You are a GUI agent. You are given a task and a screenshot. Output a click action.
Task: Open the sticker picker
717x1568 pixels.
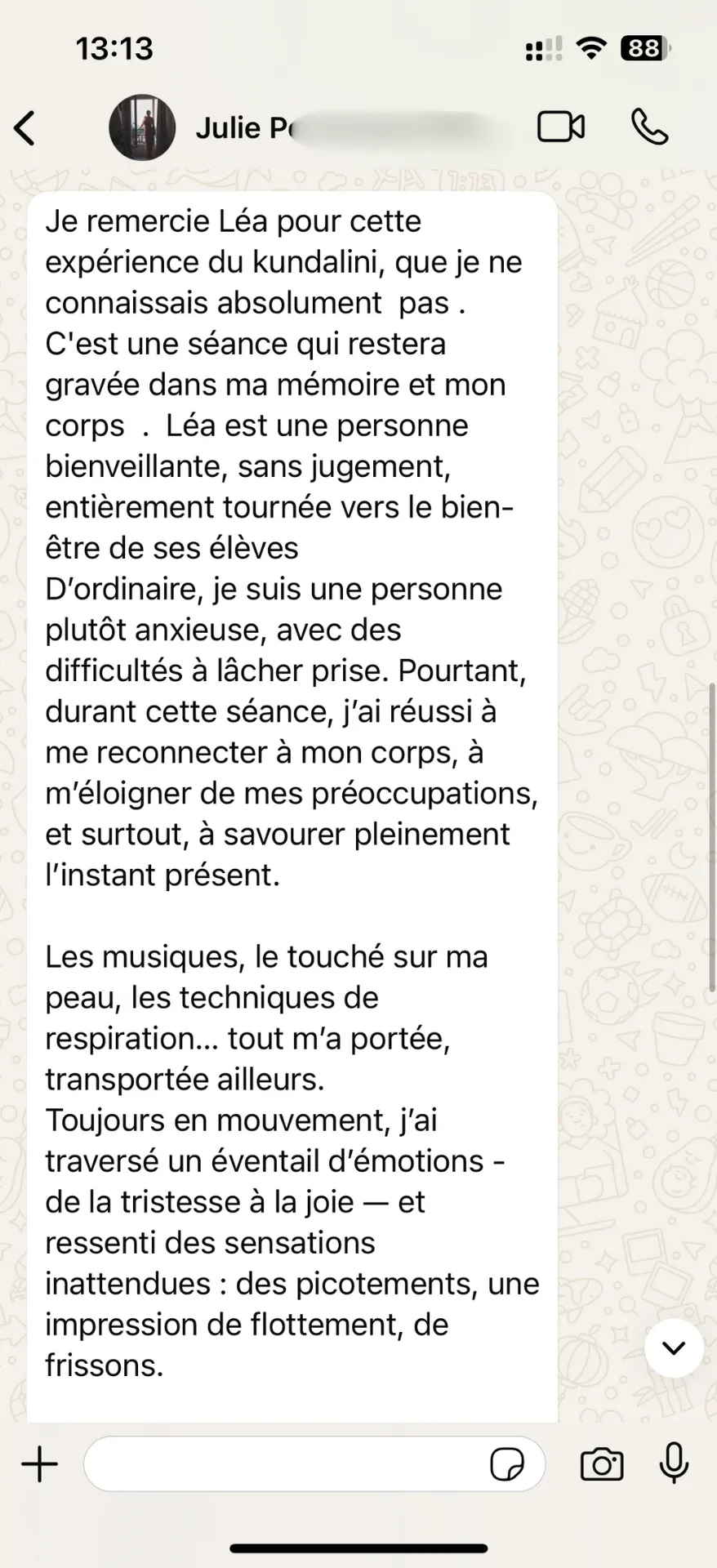point(506,1464)
